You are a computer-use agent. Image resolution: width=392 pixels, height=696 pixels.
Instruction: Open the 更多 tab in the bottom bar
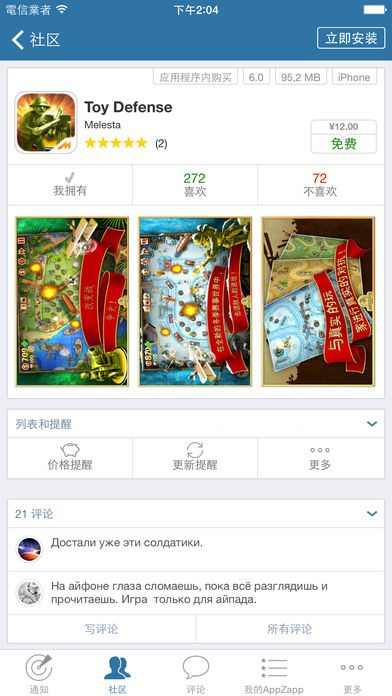352,673
